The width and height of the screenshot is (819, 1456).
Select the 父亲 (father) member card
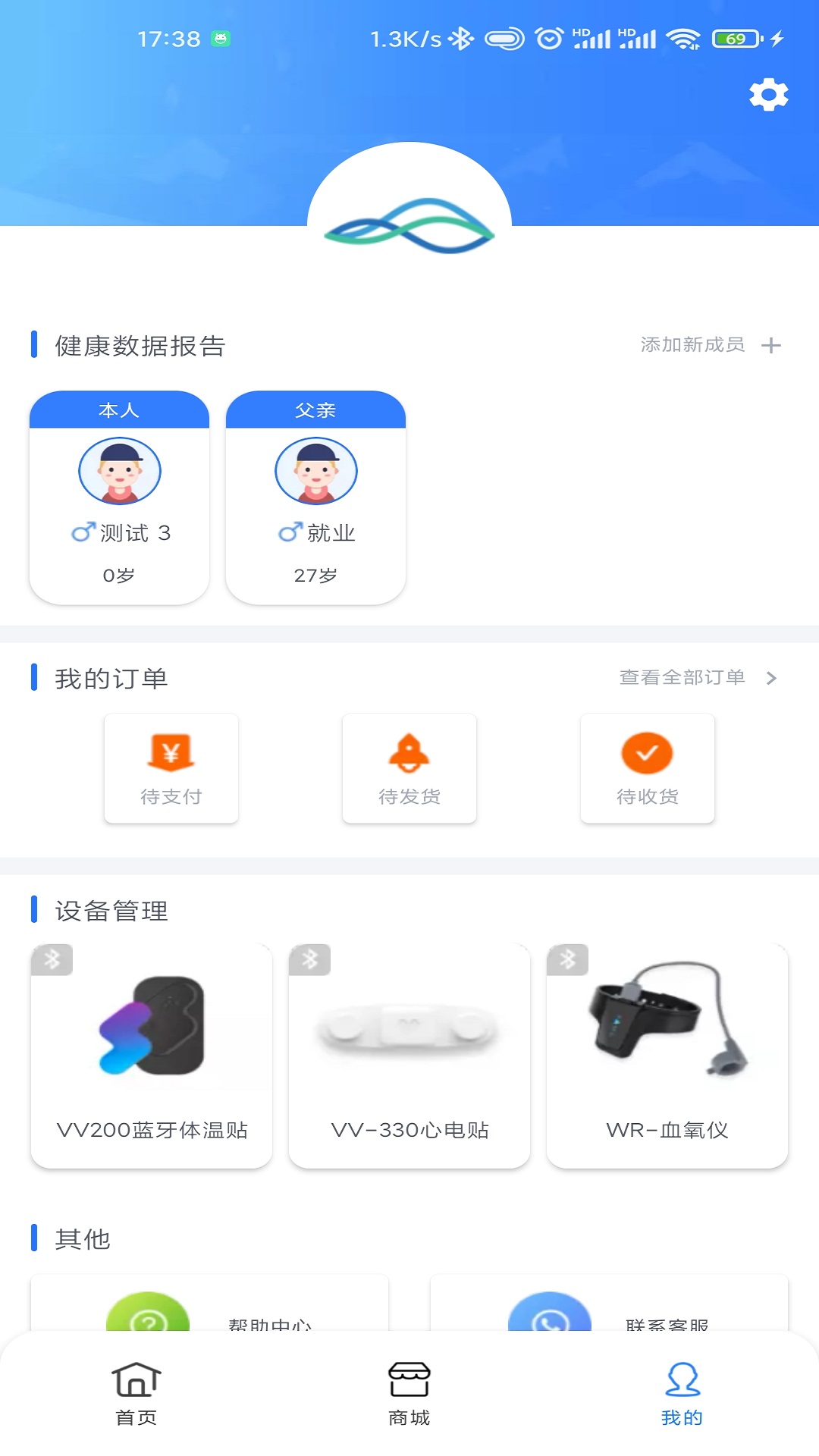(x=316, y=497)
